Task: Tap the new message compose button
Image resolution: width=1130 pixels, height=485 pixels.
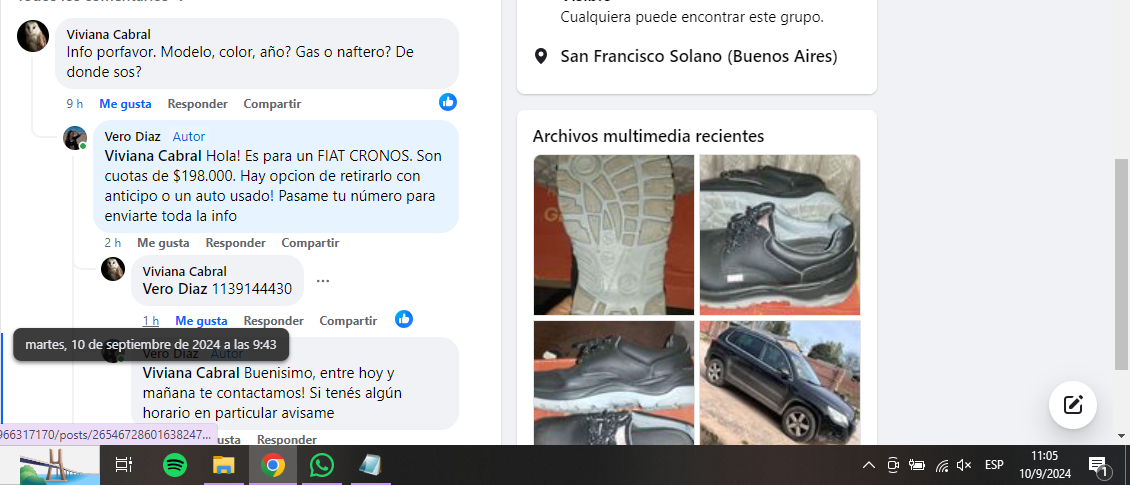Action: [1073, 405]
